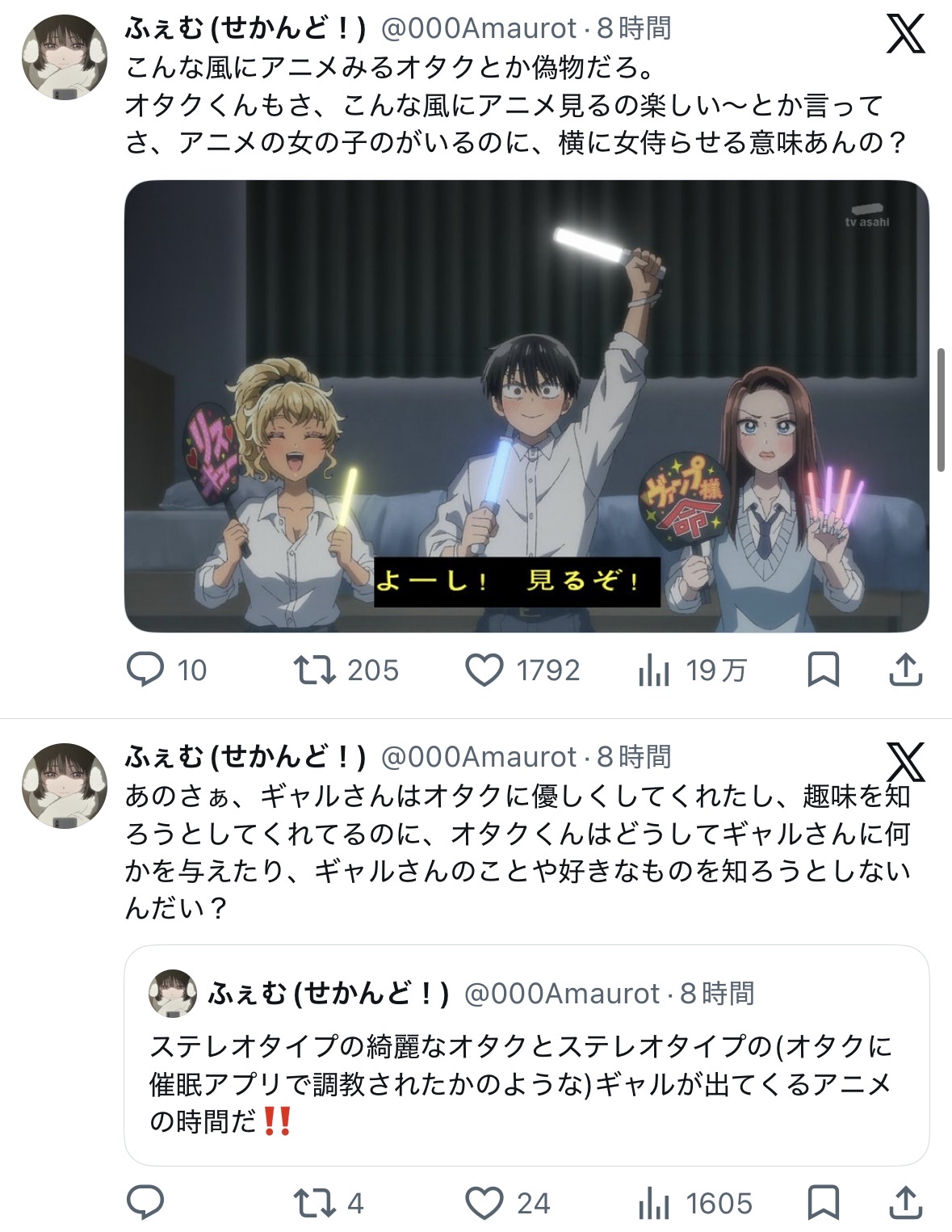Screen dimensions: 952x1232
Task: Open @000Amaurot handle on the first tweet
Action: coord(478,29)
